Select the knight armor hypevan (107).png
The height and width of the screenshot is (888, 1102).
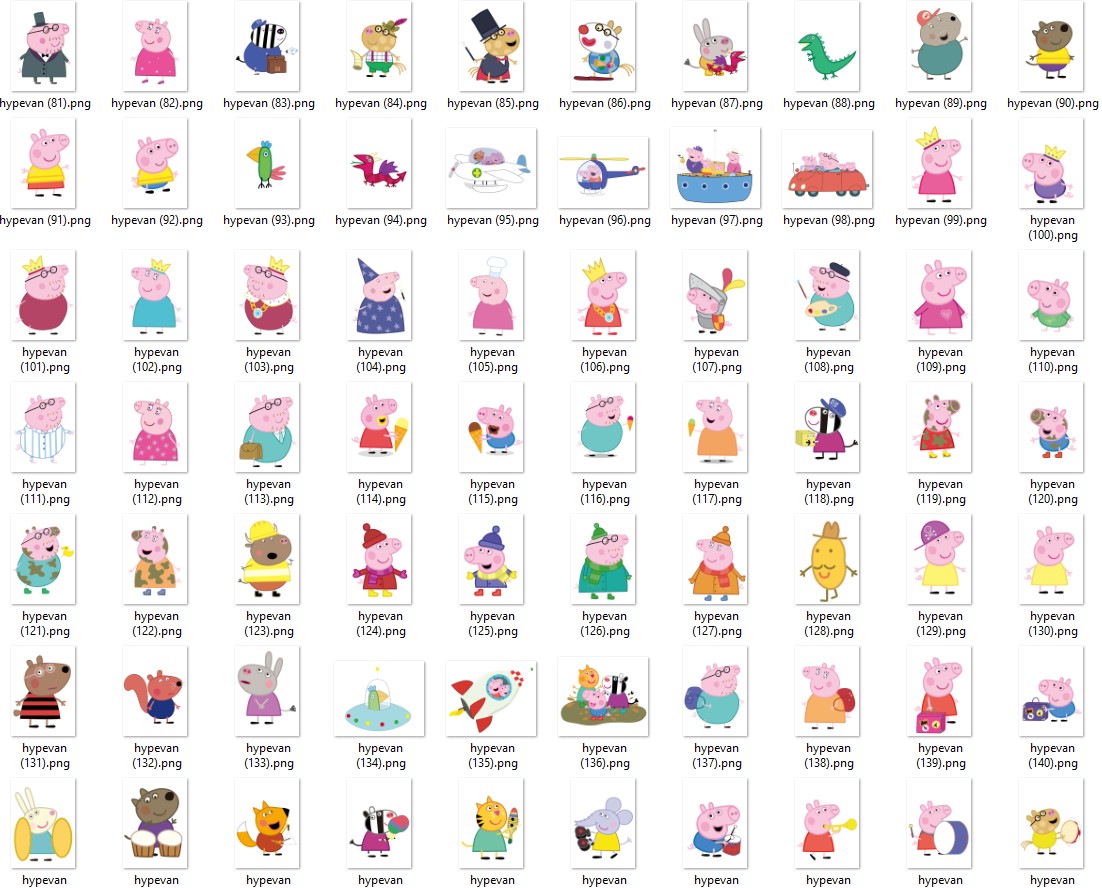tap(716, 294)
